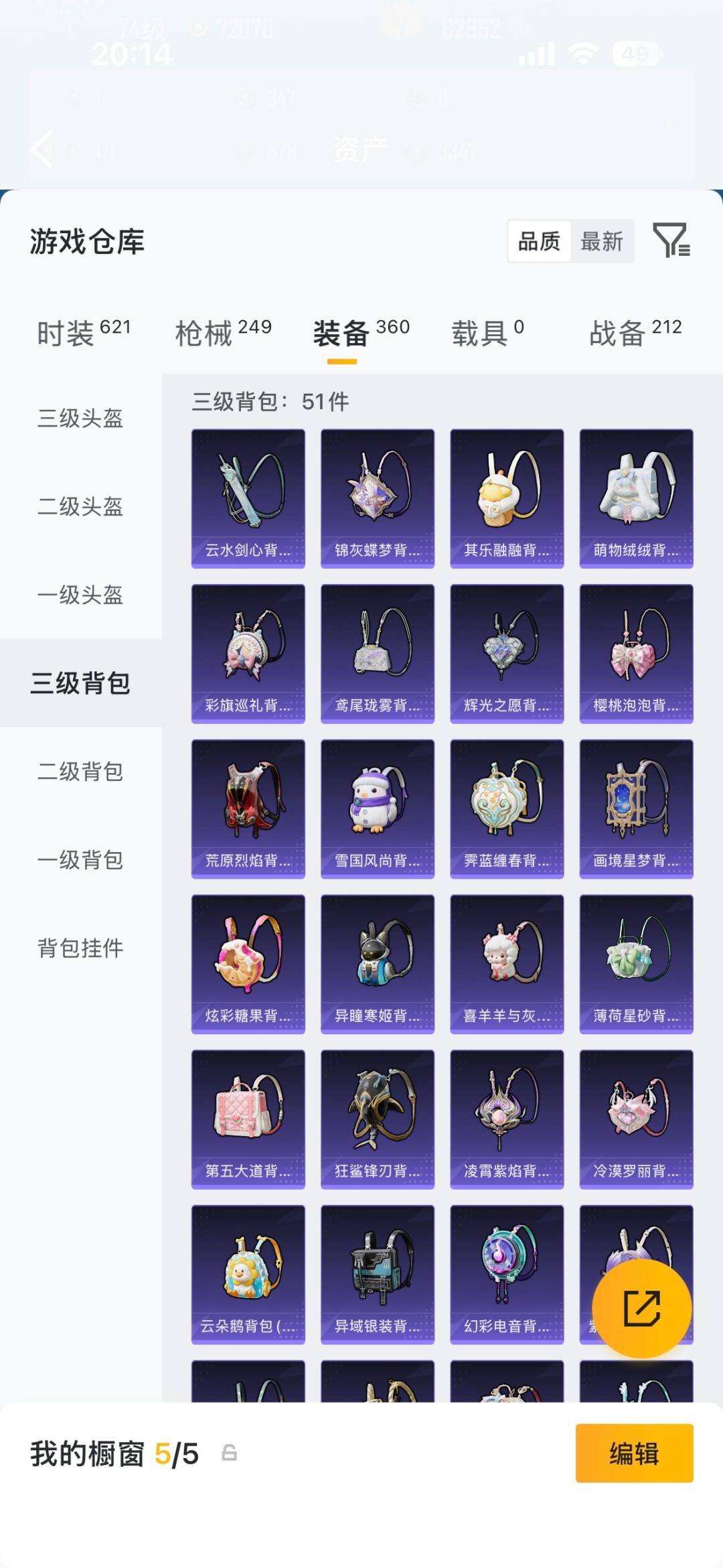Tap the 编辑 button for 我的橱窗
Viewport: 723px width, 1568px height.
point(634,1453)
